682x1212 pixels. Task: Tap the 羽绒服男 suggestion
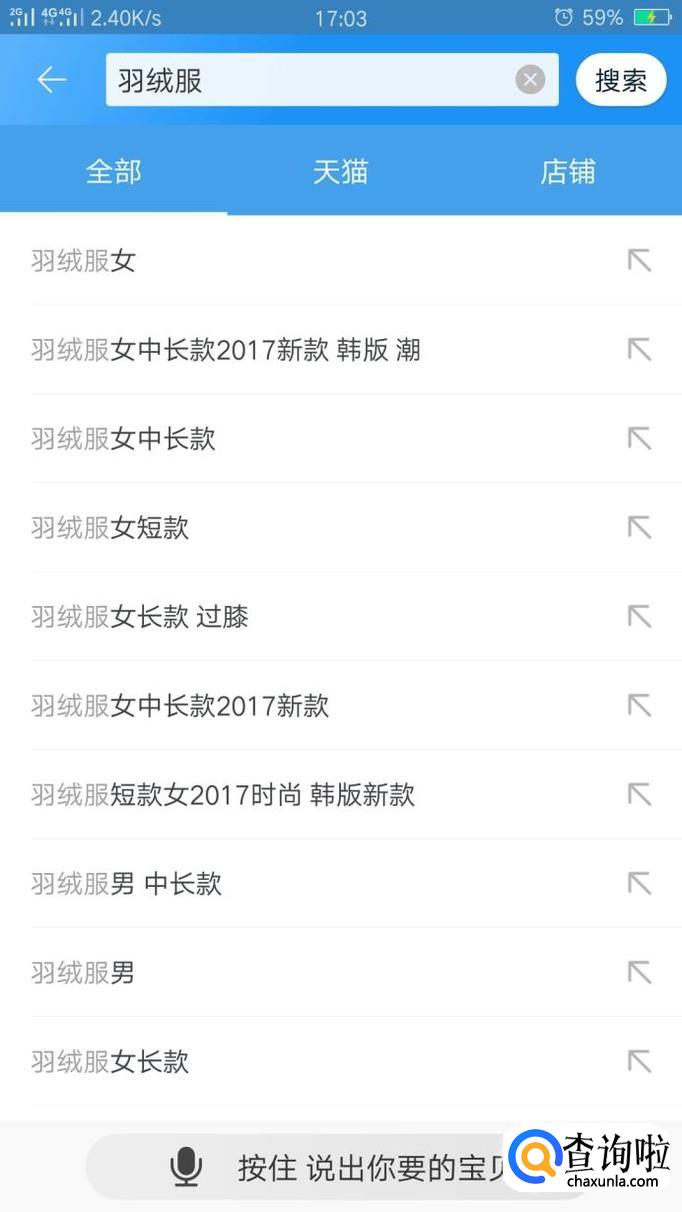[83, 973]
